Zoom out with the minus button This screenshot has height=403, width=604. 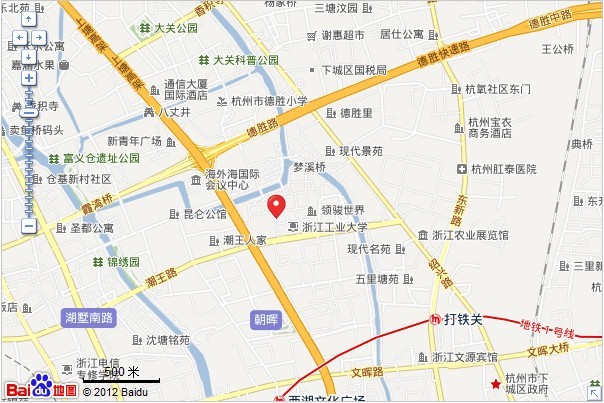29,226
